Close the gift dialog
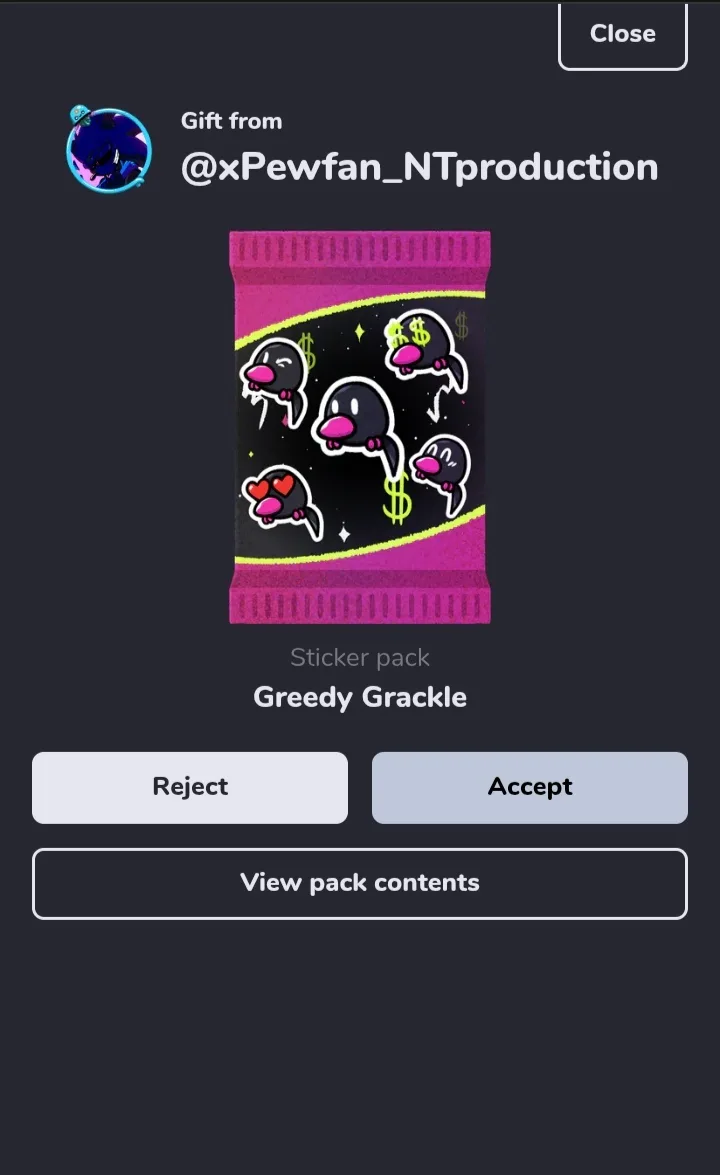Screen dimensions: 720x1175 623,35
